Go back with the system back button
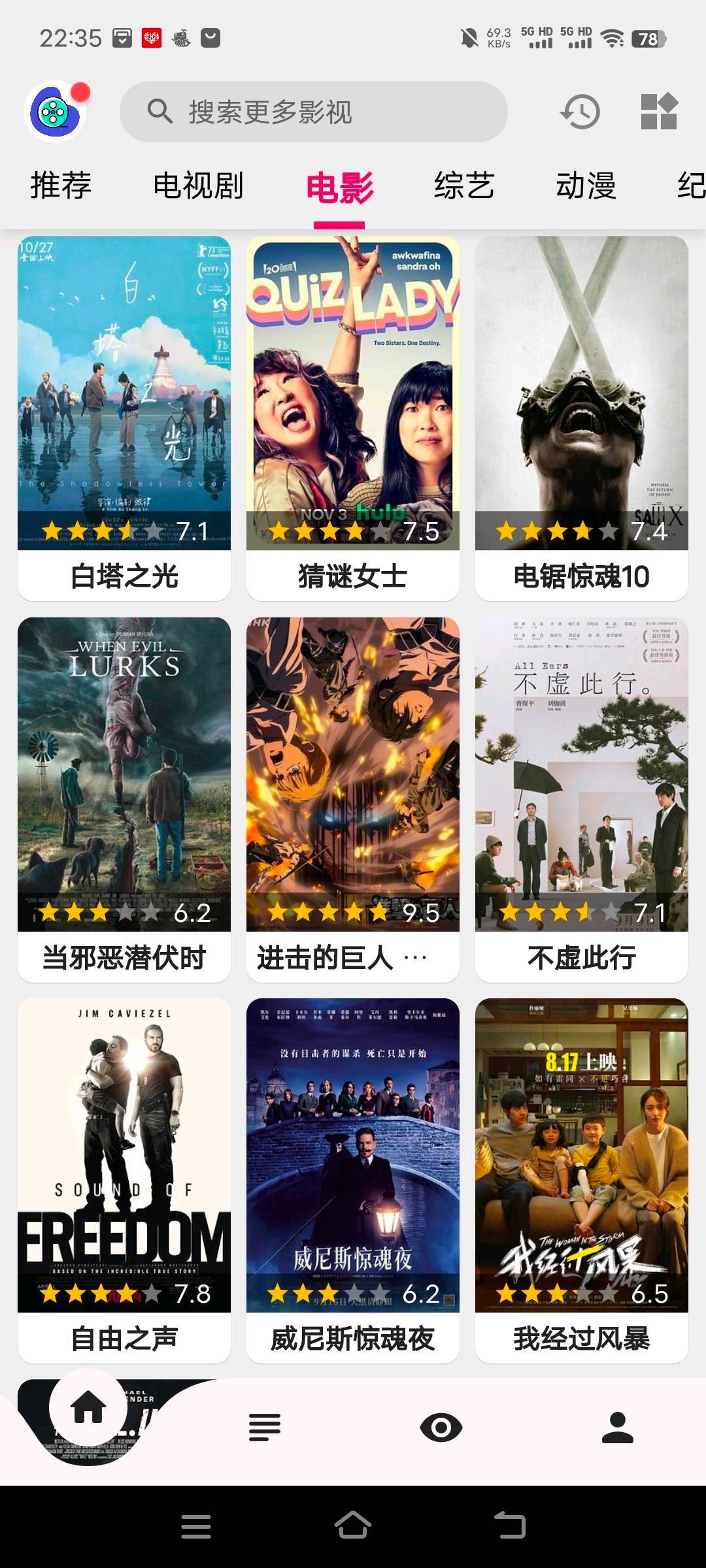Image resolution: width=706 pixels, height=1568 pixels. [x=510, y=1526]
